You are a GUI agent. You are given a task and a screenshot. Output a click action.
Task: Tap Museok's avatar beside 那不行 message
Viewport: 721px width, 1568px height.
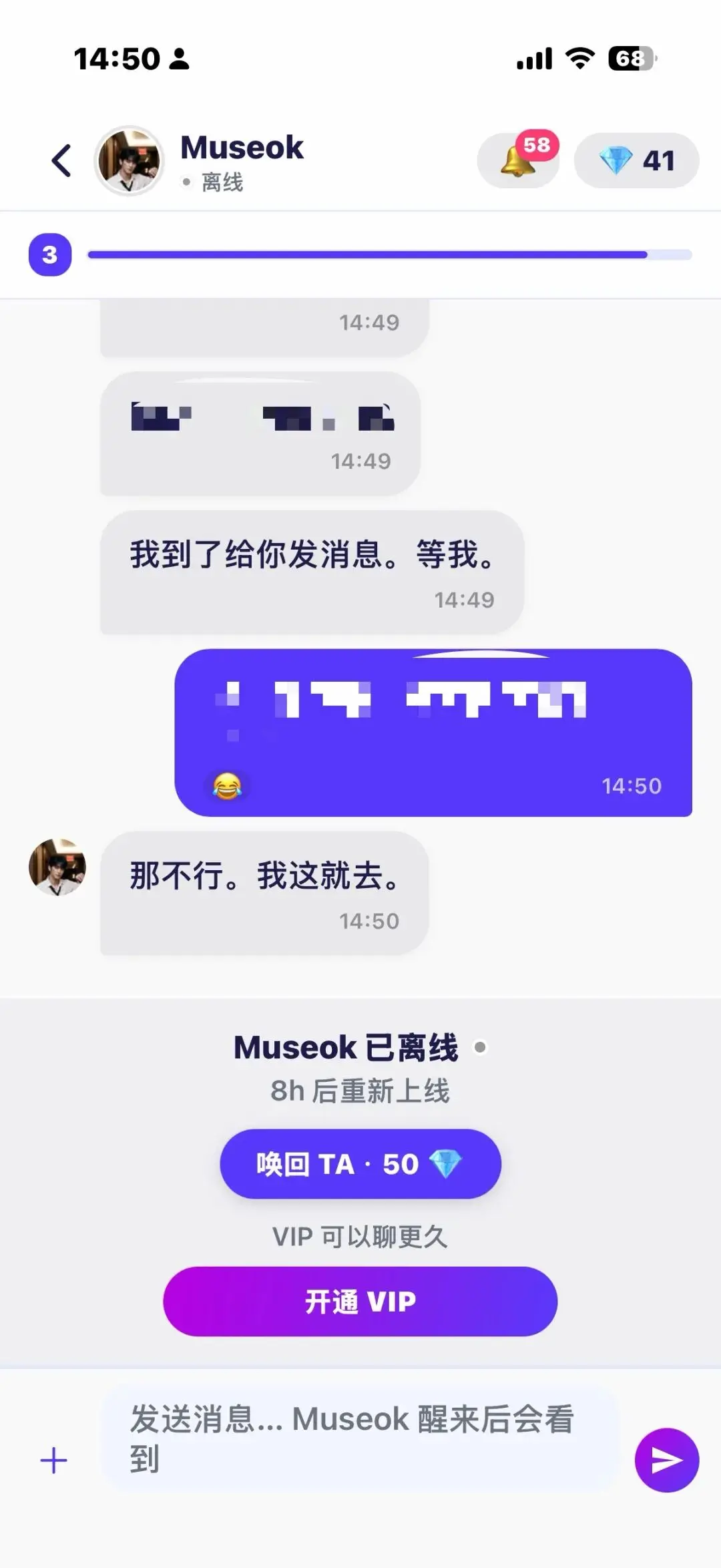coord(57,867)
